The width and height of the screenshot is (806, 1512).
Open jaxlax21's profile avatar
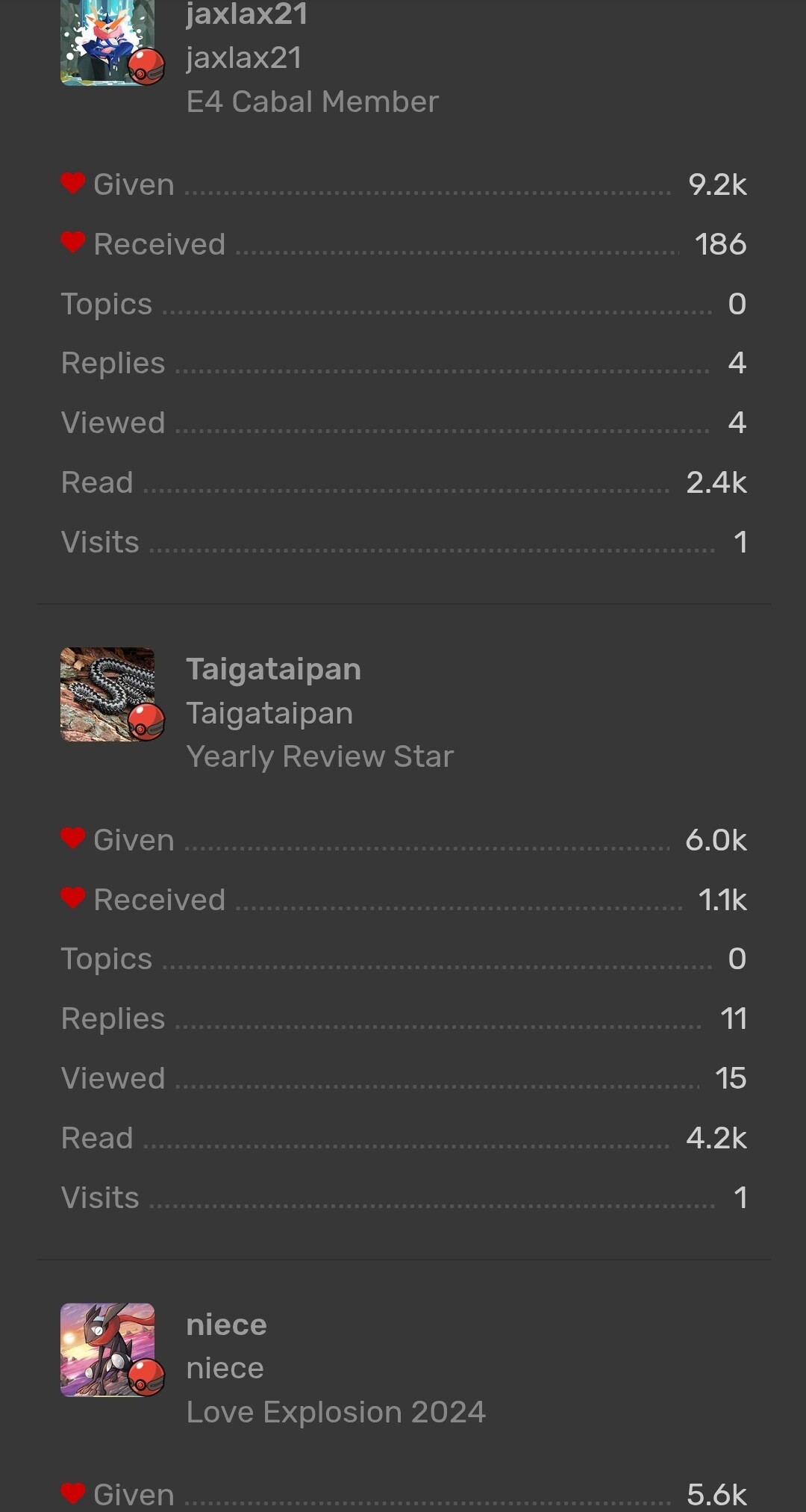107,41
